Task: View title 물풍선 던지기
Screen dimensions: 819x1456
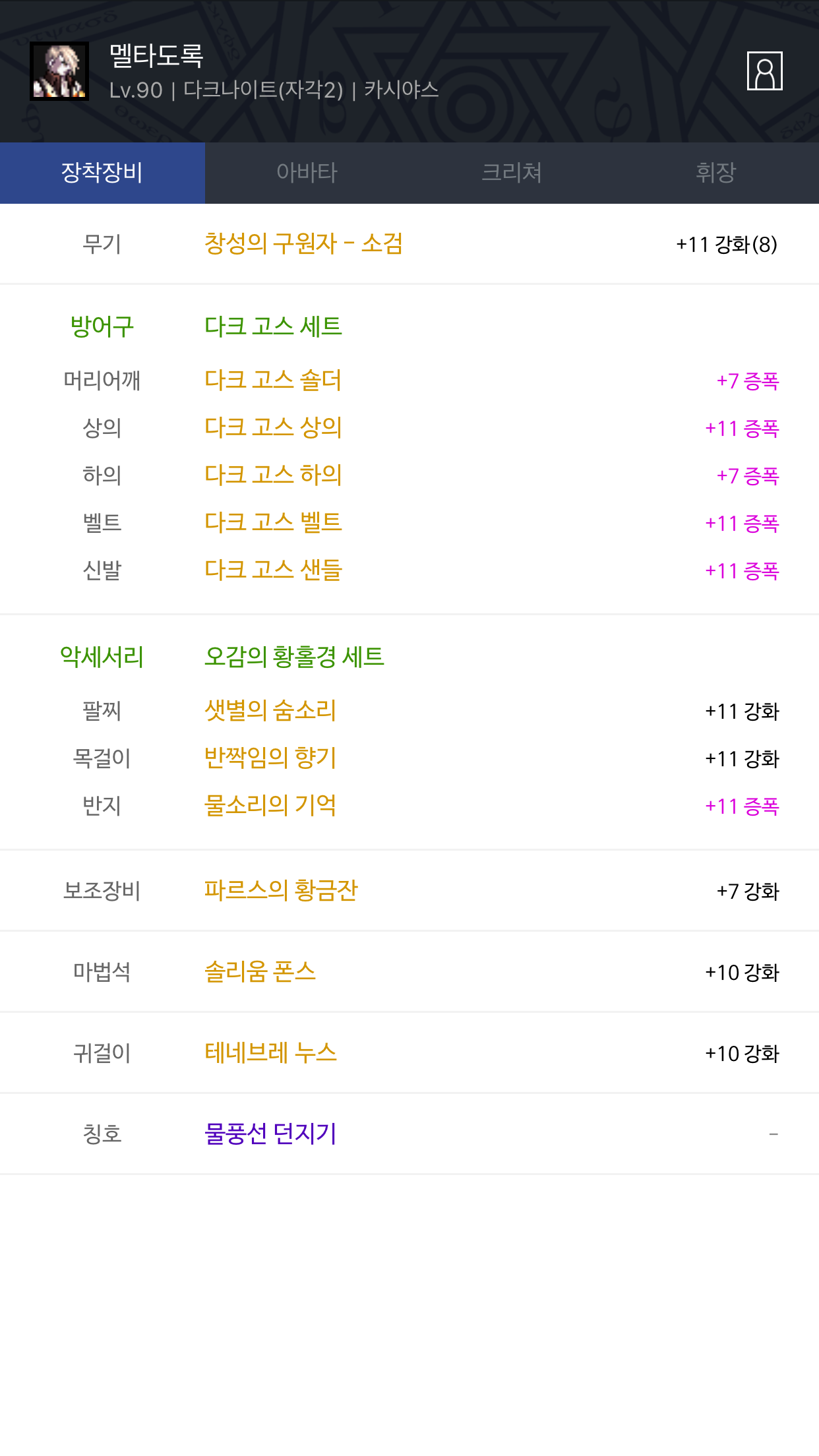Action: (270, 1134)
